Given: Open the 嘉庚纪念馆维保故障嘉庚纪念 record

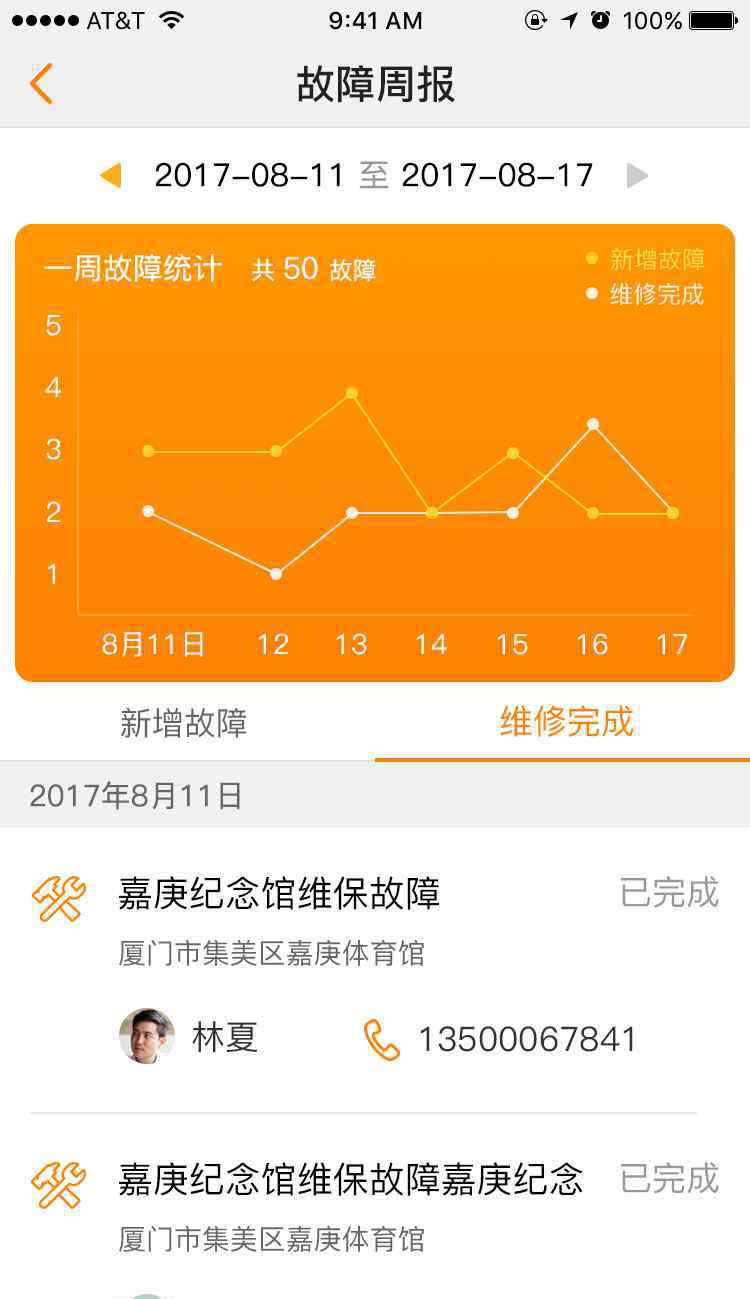Looking at the screenshot, I should (375, 1206).
